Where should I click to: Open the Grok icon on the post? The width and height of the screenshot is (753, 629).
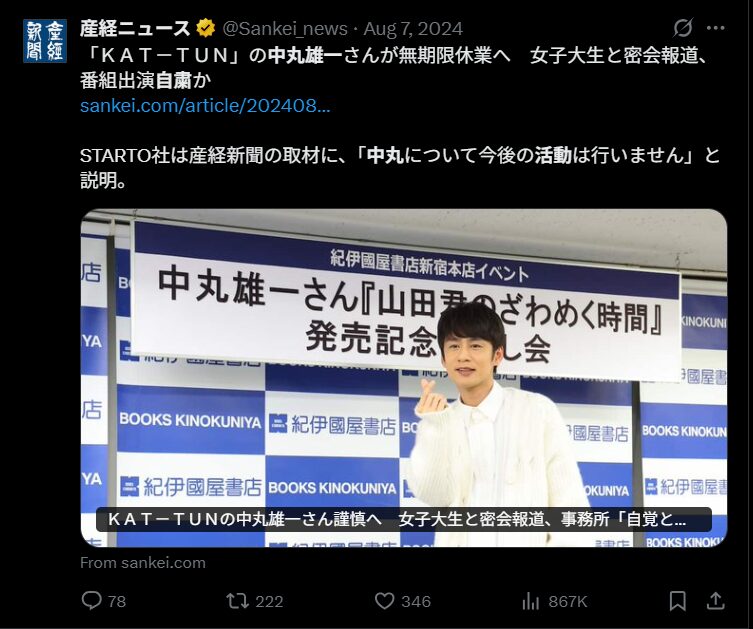683,28
